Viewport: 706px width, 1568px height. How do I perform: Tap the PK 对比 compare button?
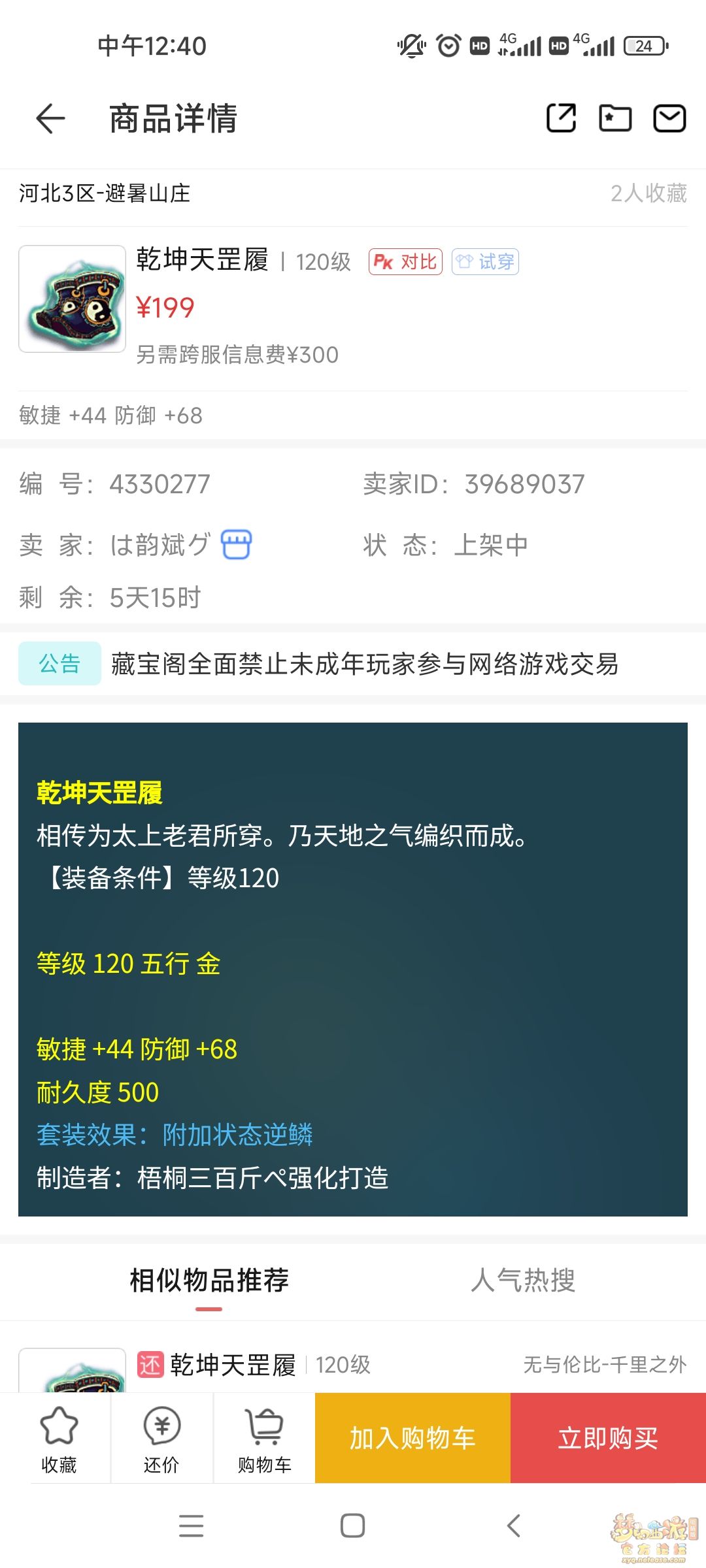[x=405, y=262]
